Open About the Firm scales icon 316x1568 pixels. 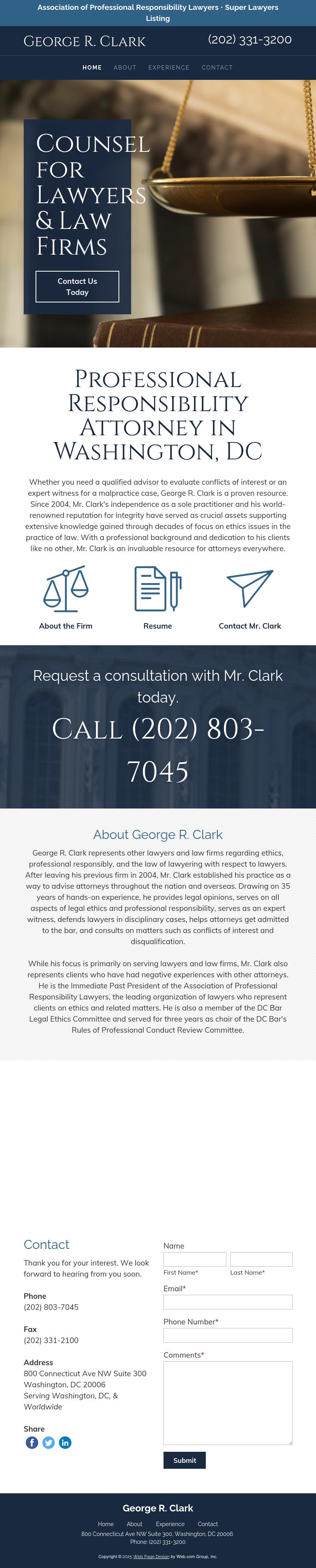[66, 589]
